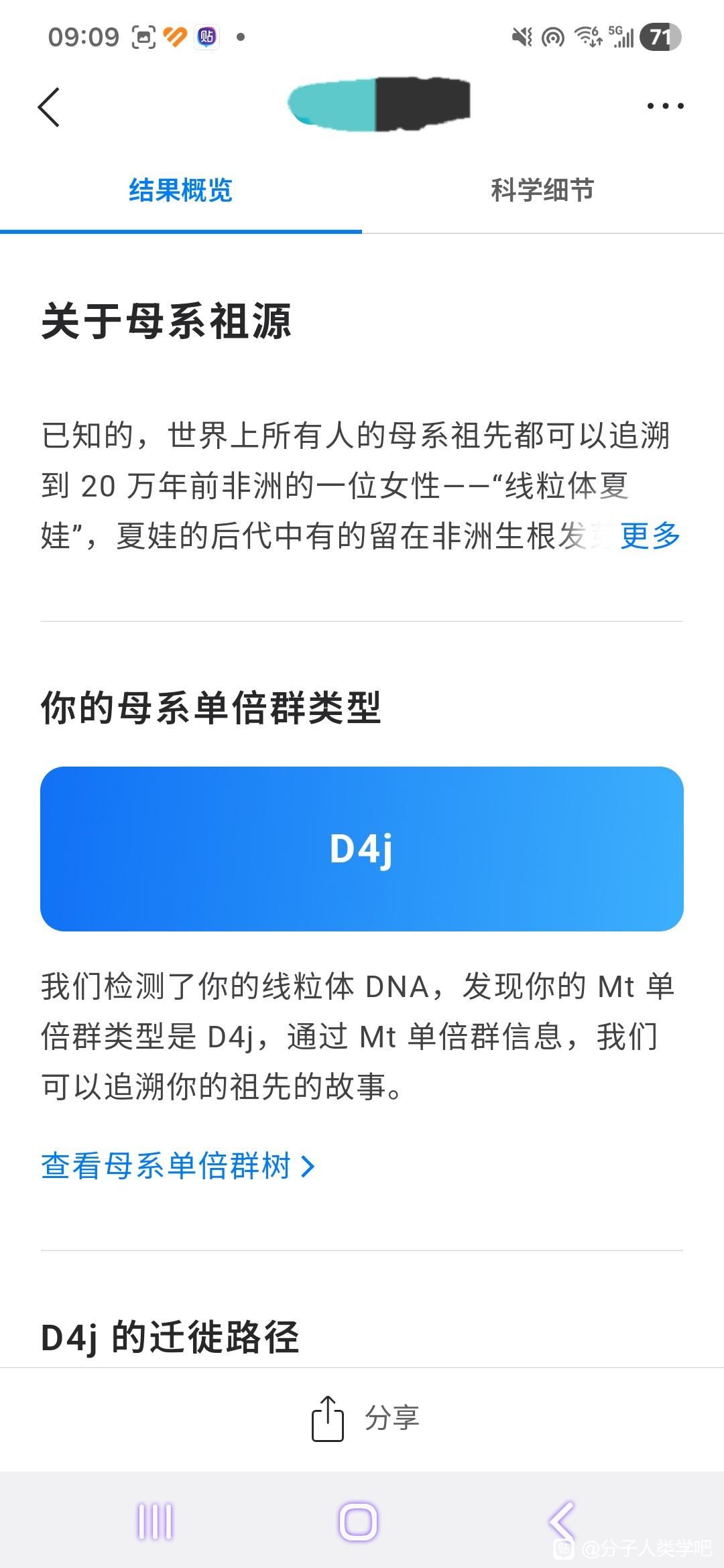The image size is (724, 1568).
Task: Select the 结果概览 tab
Action: pyautogui.click(x=180, y=190)
